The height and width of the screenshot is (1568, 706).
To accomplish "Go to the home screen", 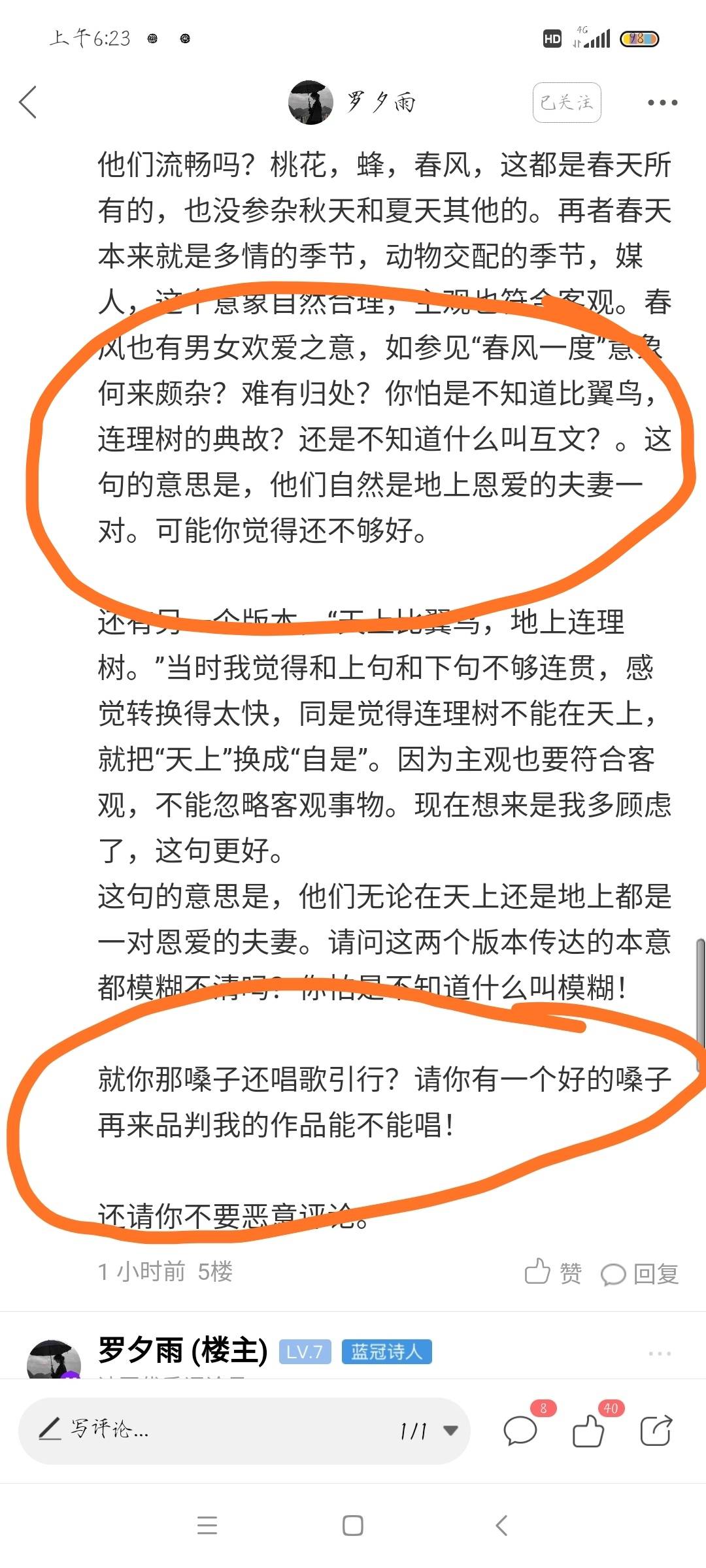I will point(353,1526).
